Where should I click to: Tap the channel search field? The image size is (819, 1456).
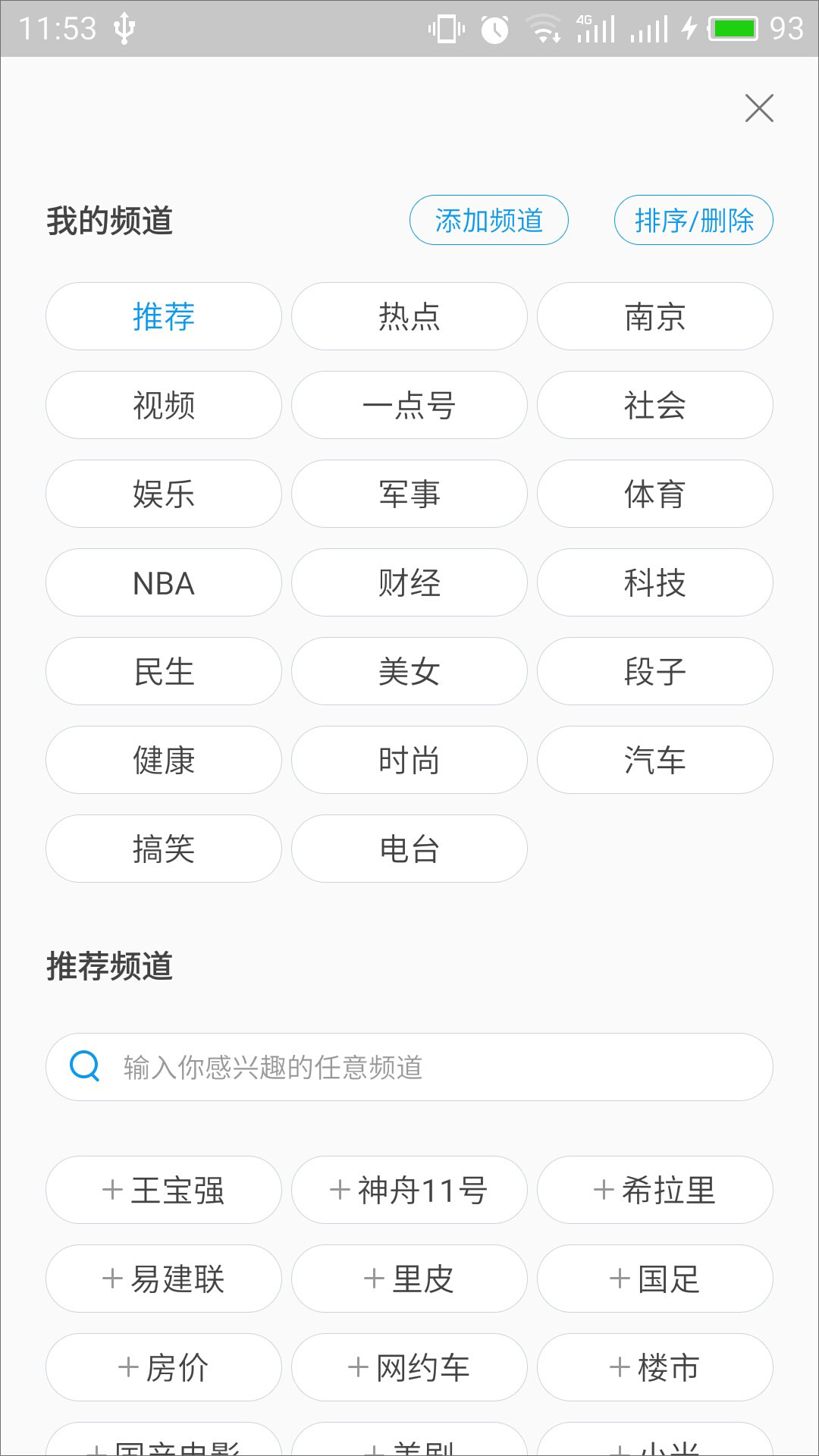(409, 1067)
